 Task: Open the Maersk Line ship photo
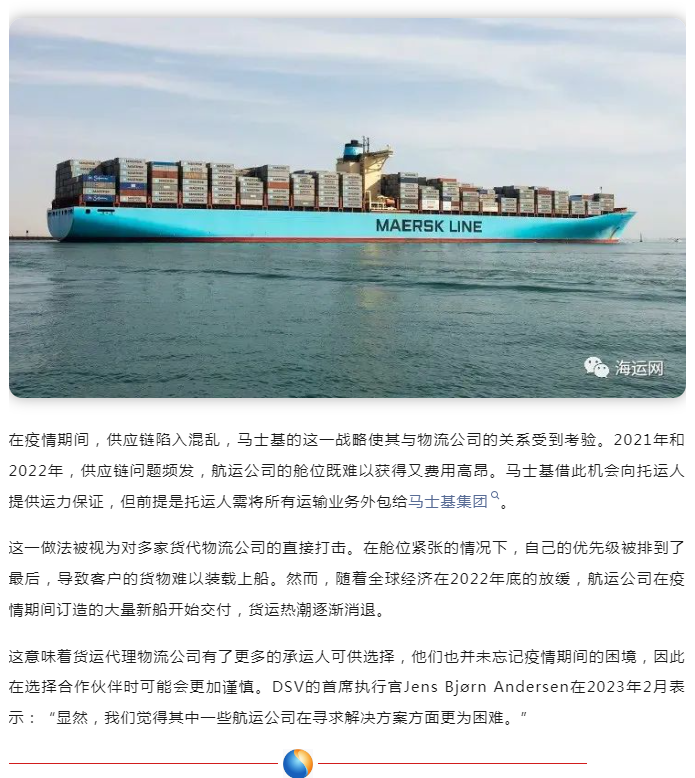click(347, 205)
